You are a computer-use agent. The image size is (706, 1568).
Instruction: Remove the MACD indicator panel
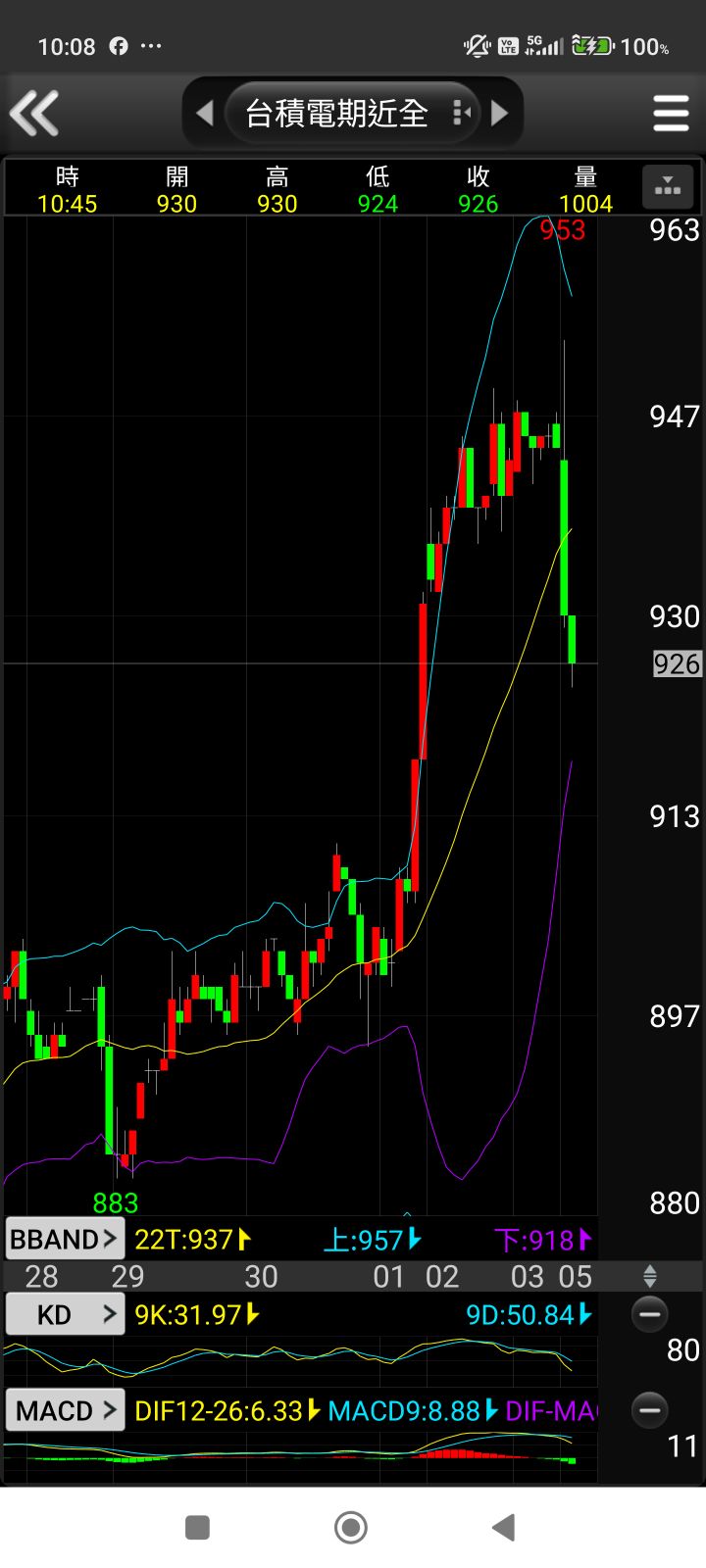pos(649,1410)
